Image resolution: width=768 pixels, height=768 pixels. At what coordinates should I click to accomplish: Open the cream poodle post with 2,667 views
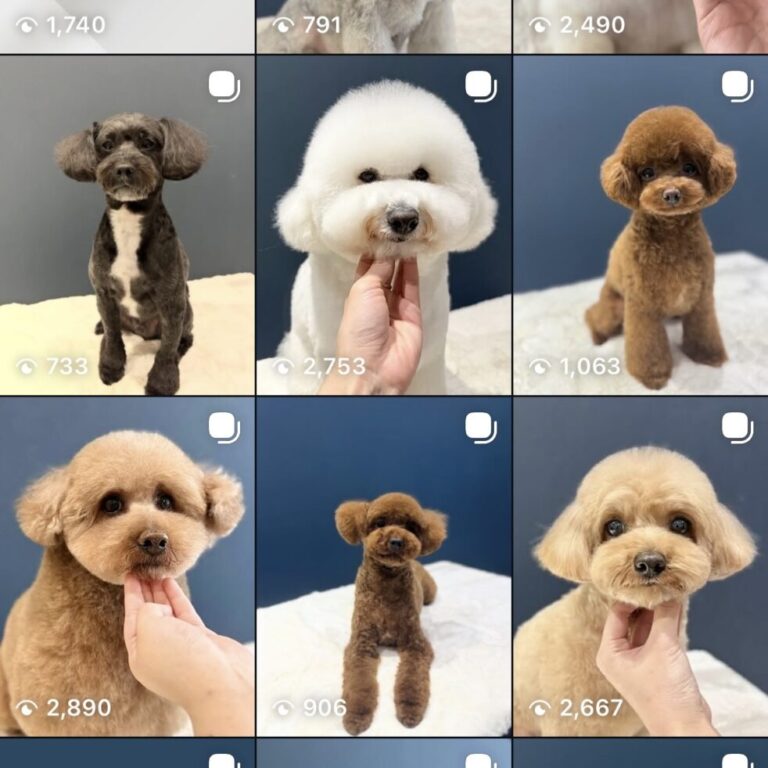640,566
